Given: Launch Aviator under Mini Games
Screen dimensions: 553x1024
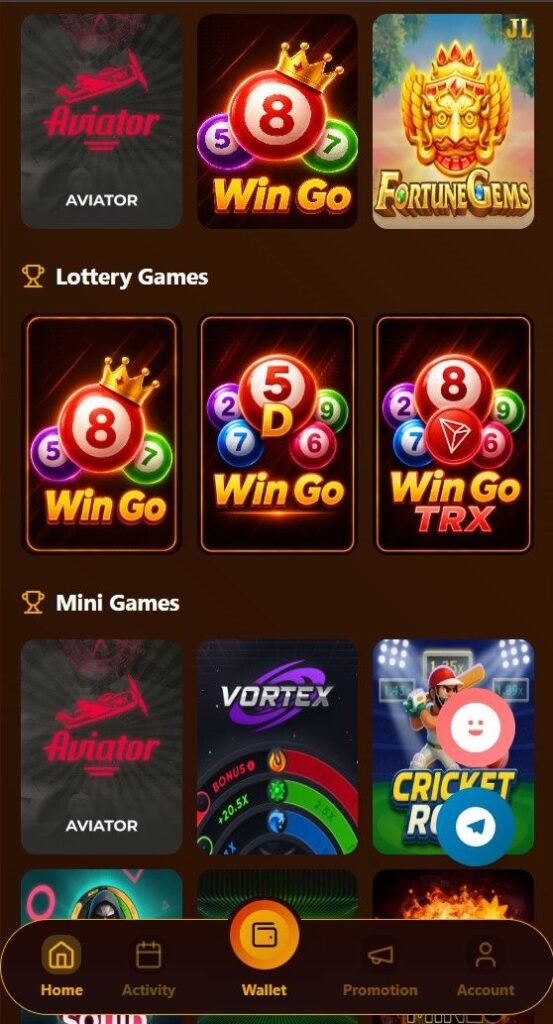Looking at the screenshot, I should click(x=101, y=746).
